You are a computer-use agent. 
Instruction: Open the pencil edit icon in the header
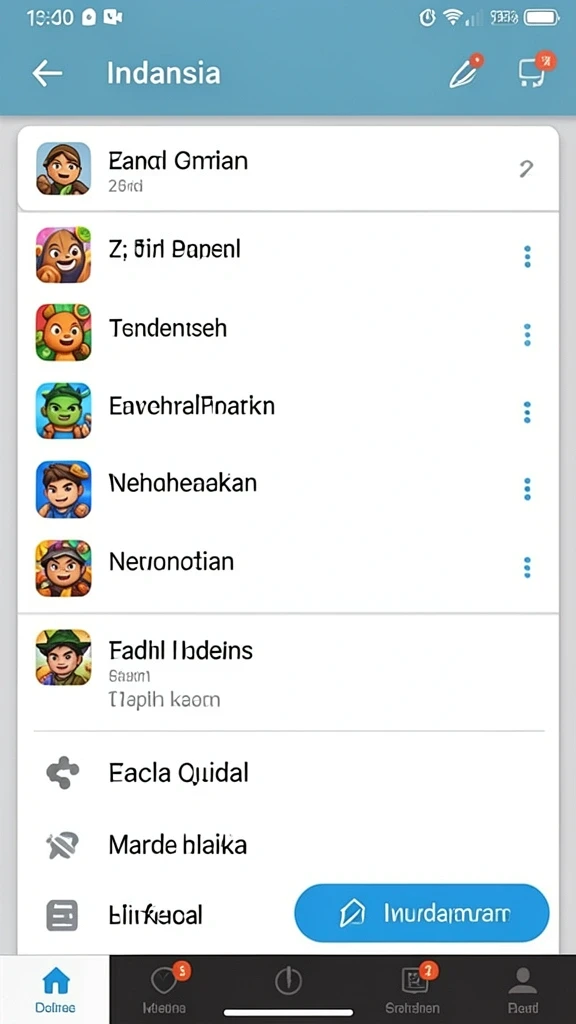466,71
